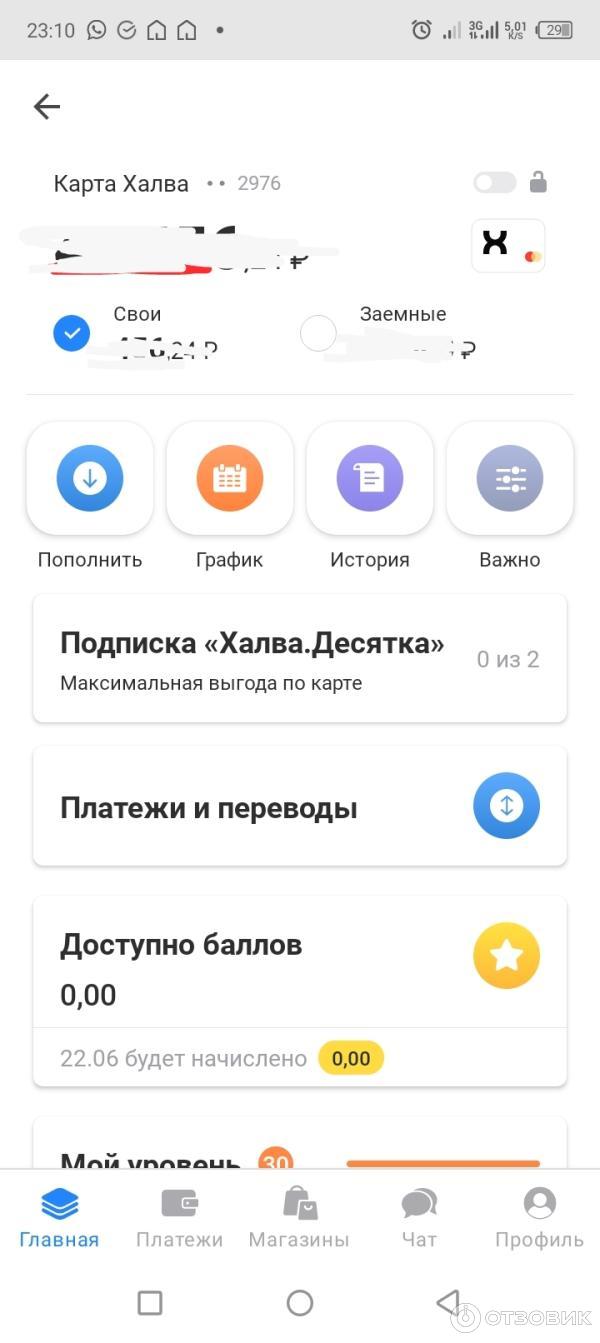Open the «Халва.Десятка» subscription card
The image size is (600, 1343).
300,658
